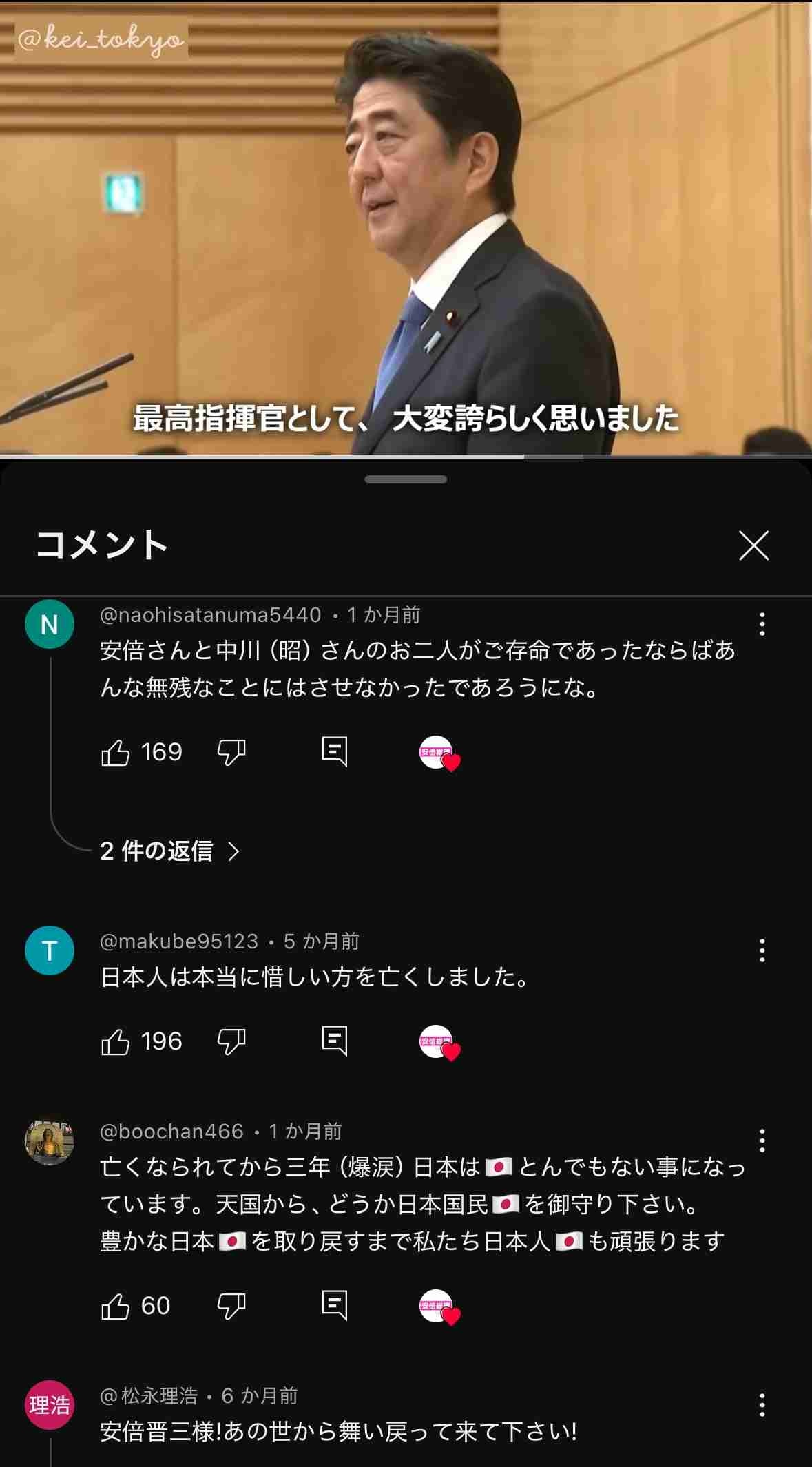Like the comment by @makube95123

(116, 1041)
